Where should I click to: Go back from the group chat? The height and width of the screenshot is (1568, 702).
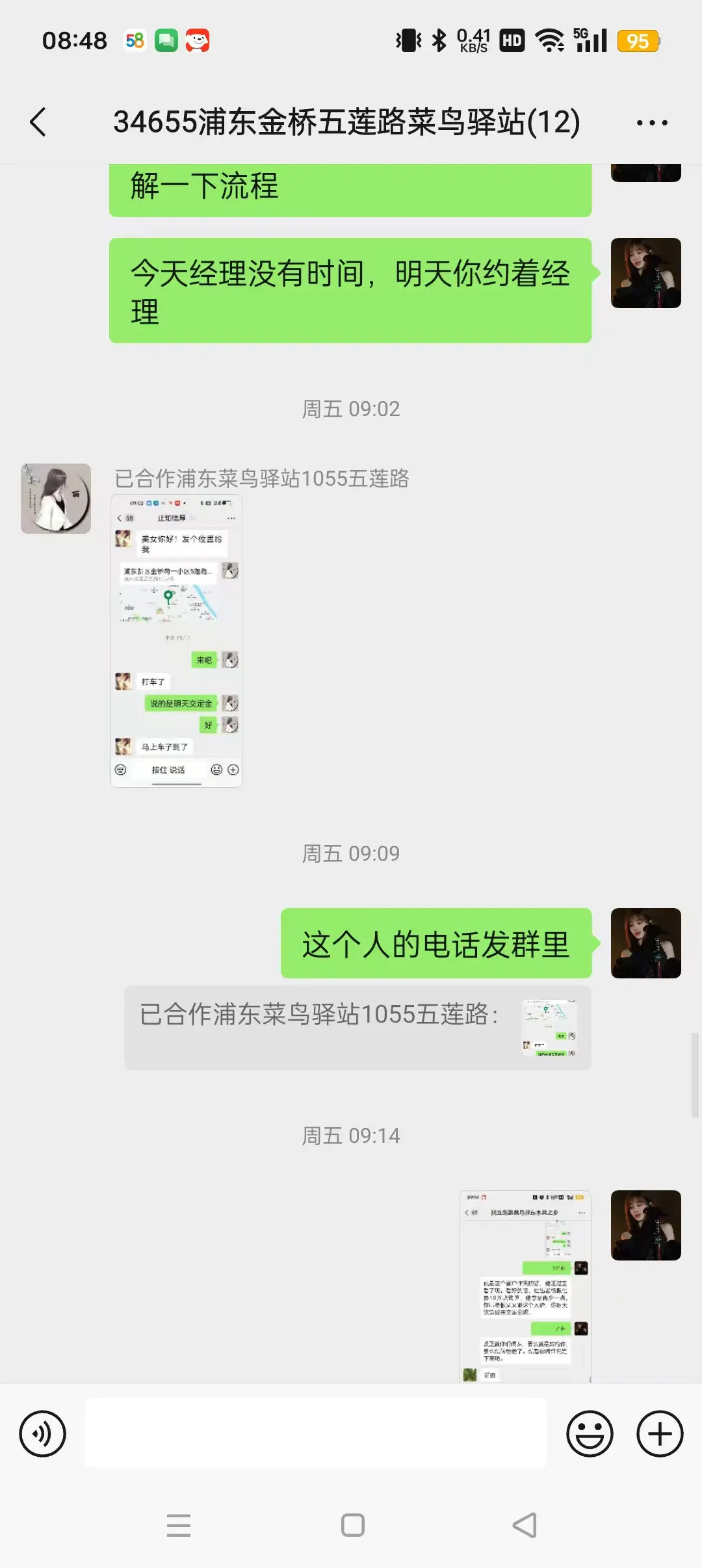pos(38,122)
